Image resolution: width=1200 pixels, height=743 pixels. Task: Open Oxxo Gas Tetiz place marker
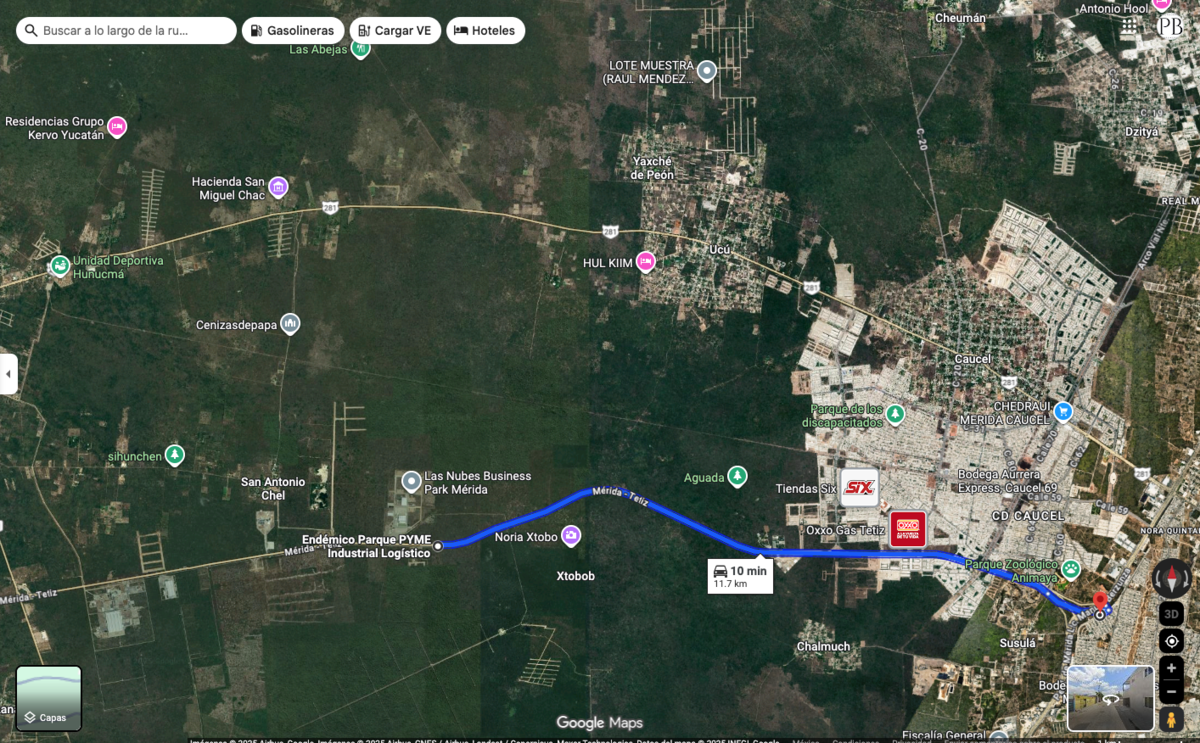(x=908, y=528)
